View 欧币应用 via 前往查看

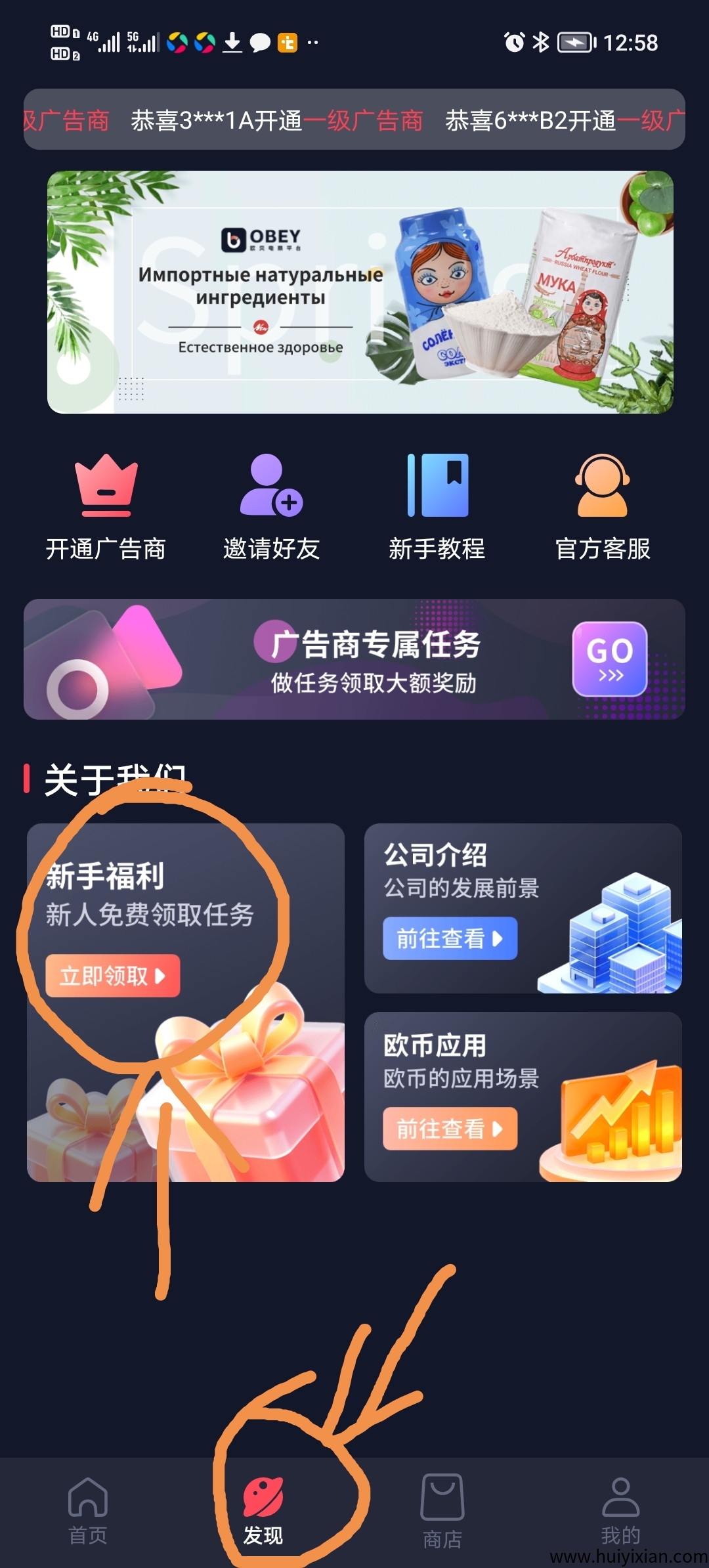(450, 1129)
